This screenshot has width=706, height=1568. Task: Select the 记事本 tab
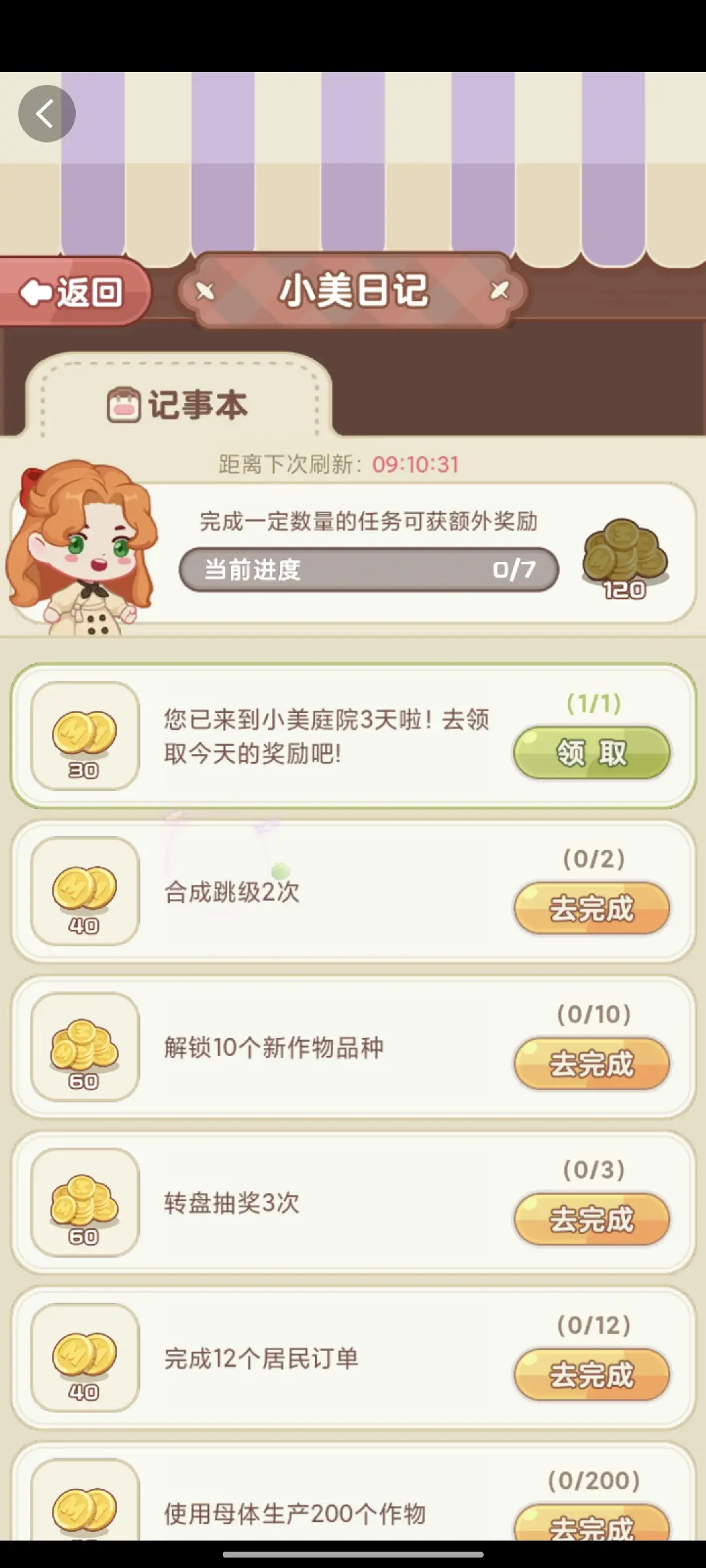click(178, 404)
